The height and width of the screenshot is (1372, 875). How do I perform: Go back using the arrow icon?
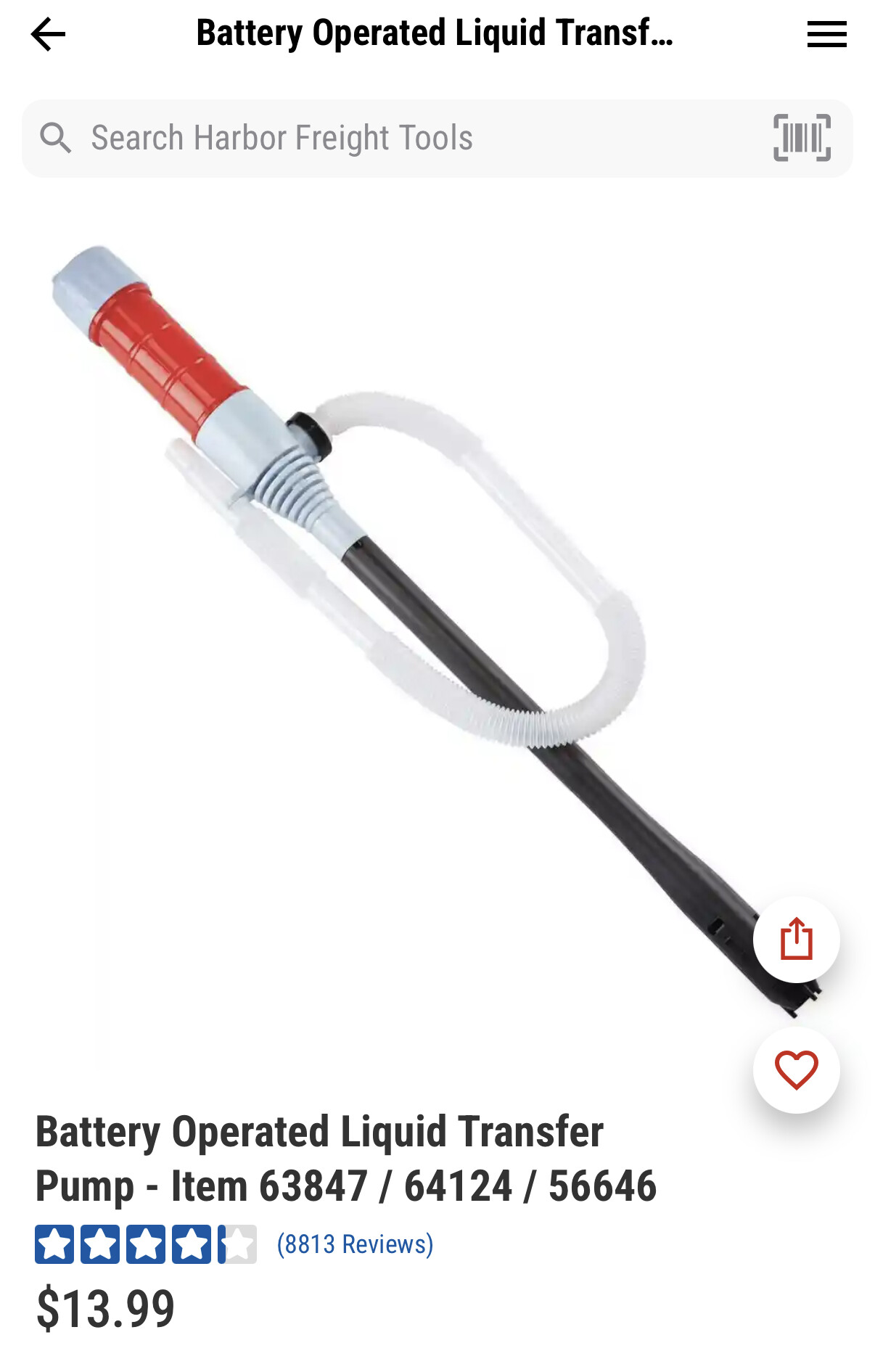click(48, 34)
